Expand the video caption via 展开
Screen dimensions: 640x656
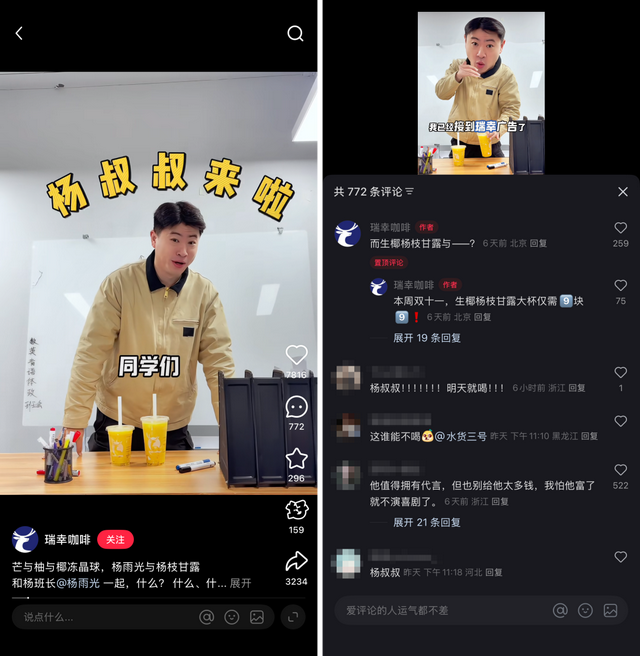click(241, 583)
